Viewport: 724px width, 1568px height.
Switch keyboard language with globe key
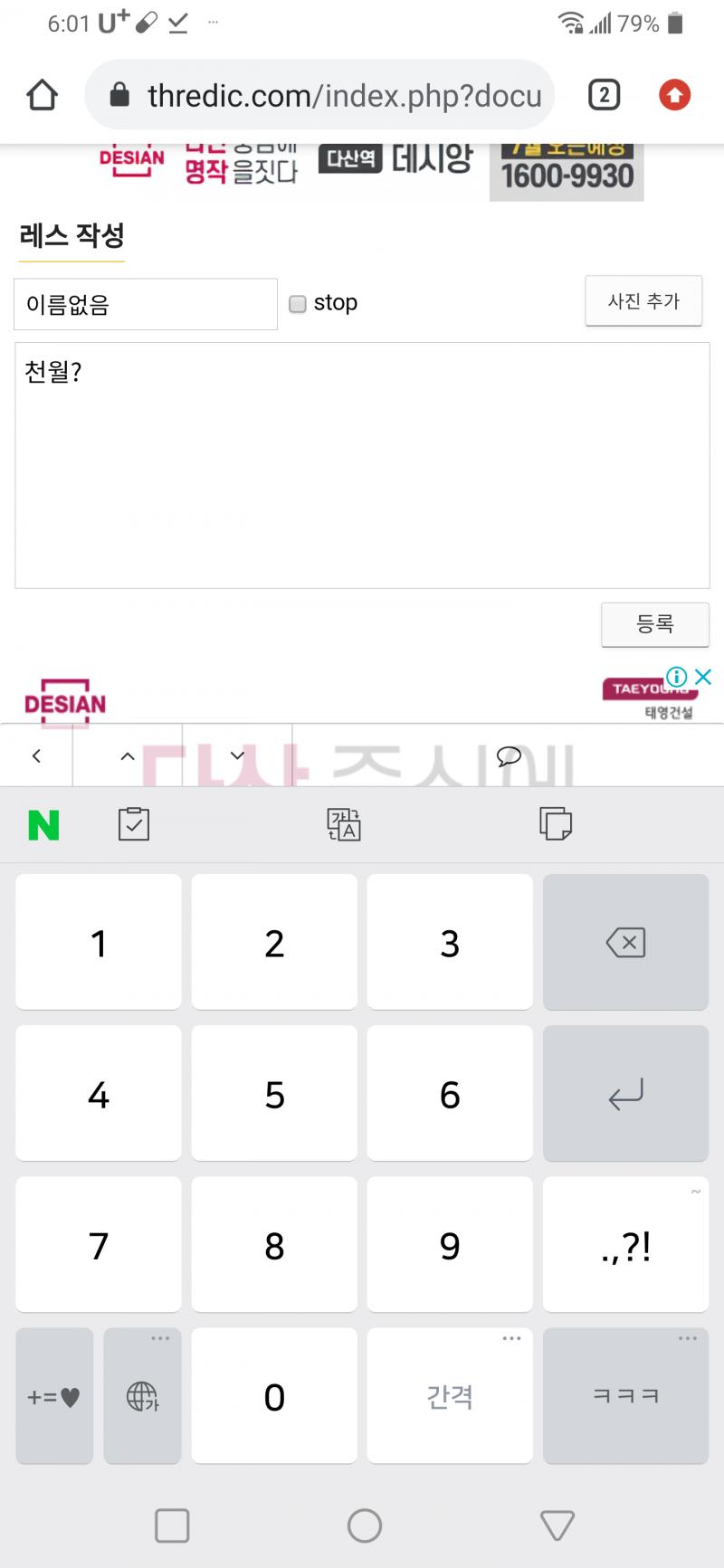[142, 1396]
